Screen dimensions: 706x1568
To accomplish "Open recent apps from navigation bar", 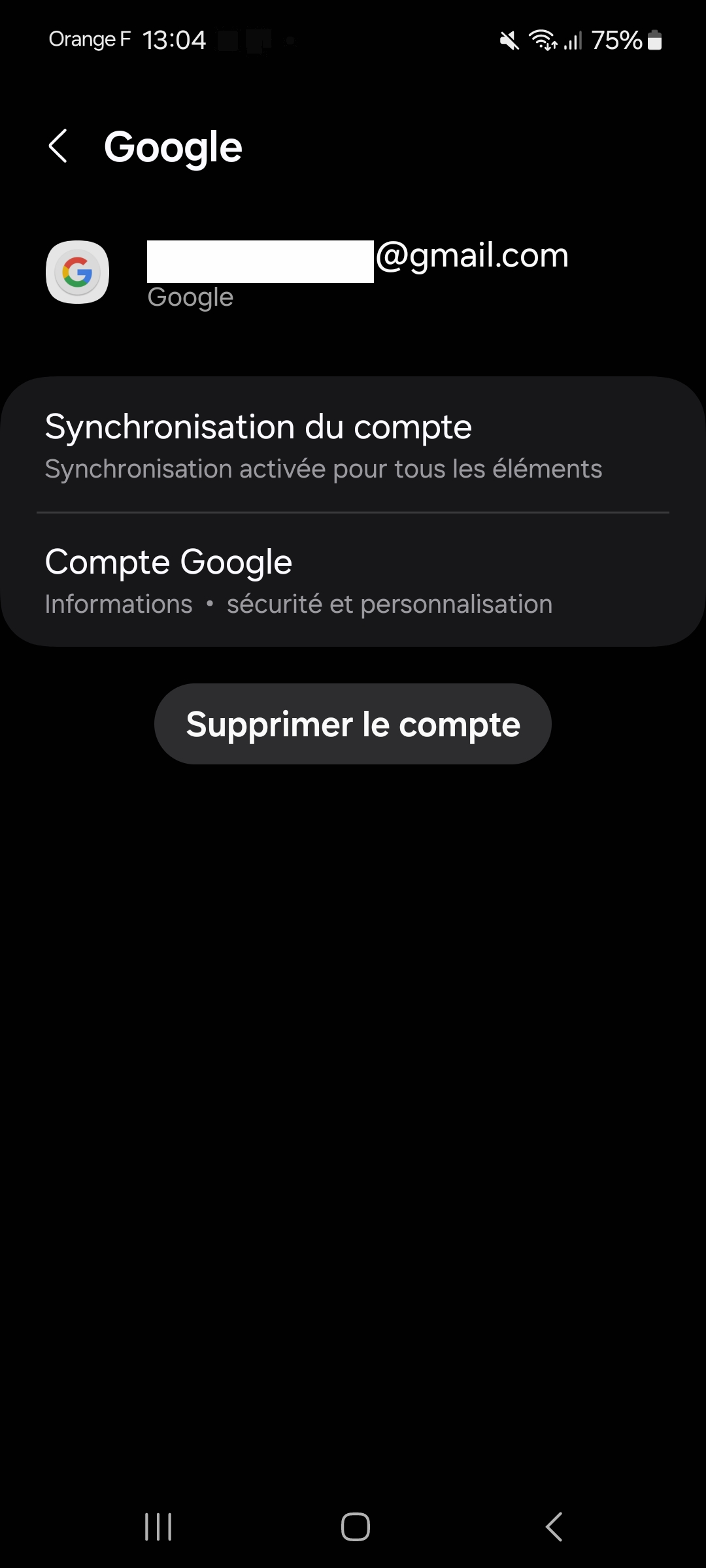I will 158,1527.
